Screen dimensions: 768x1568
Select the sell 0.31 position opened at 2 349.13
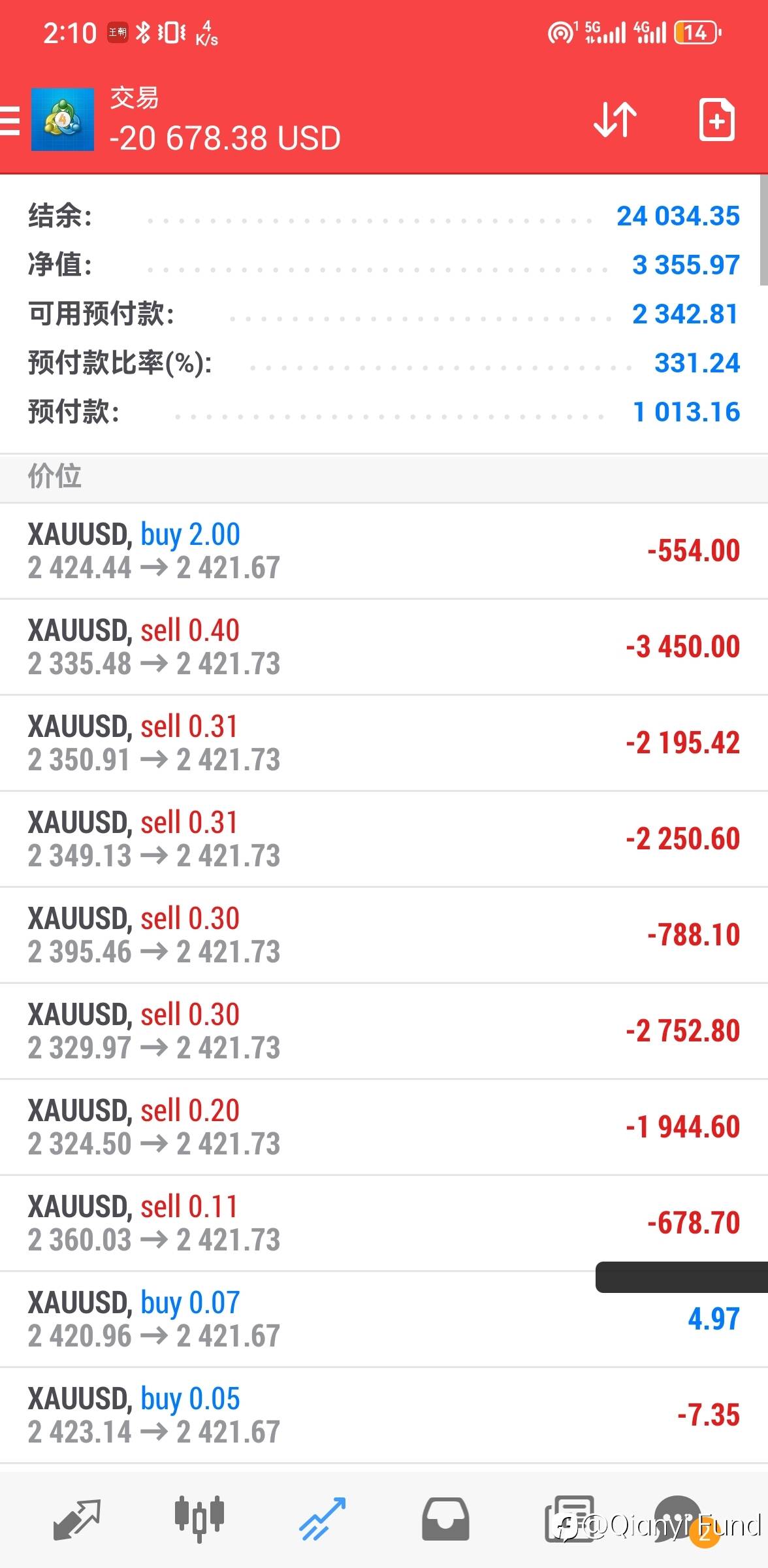pyautogui.click(x=384, y=839)
